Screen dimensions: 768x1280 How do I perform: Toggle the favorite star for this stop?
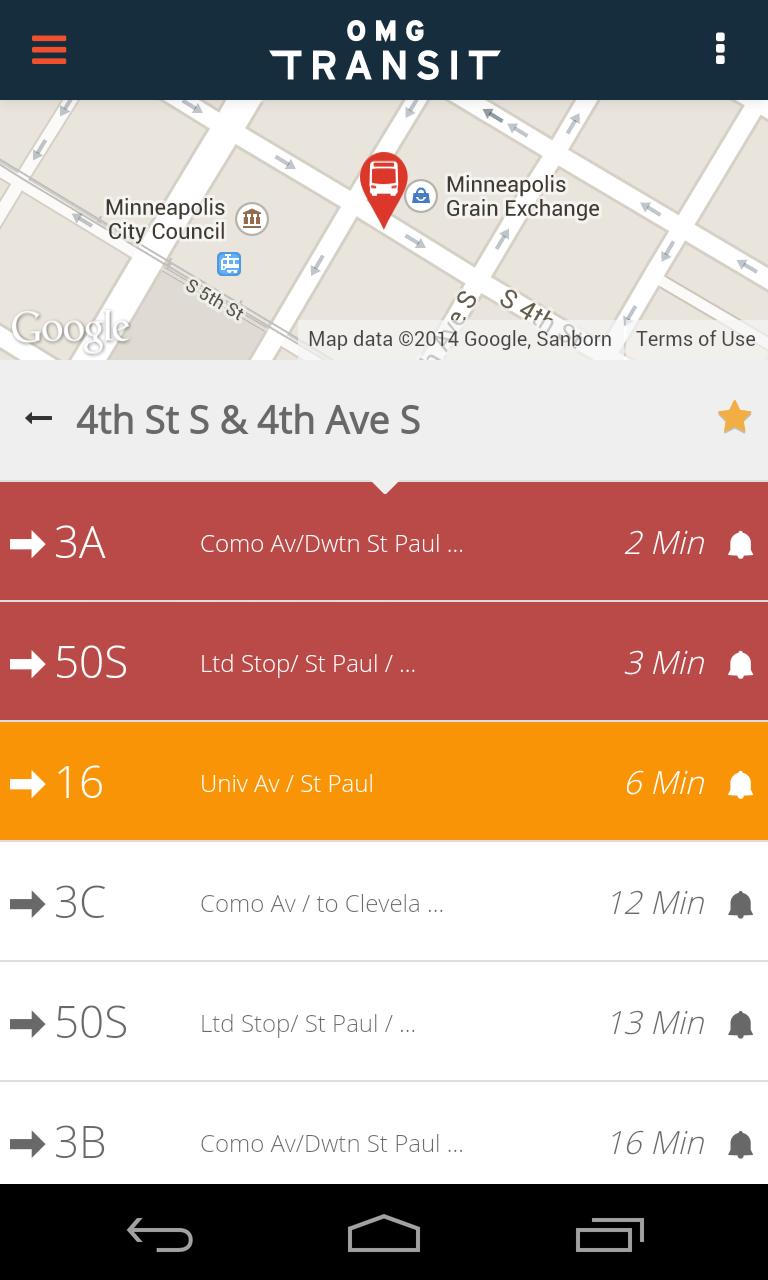click(x=734, y=418)
